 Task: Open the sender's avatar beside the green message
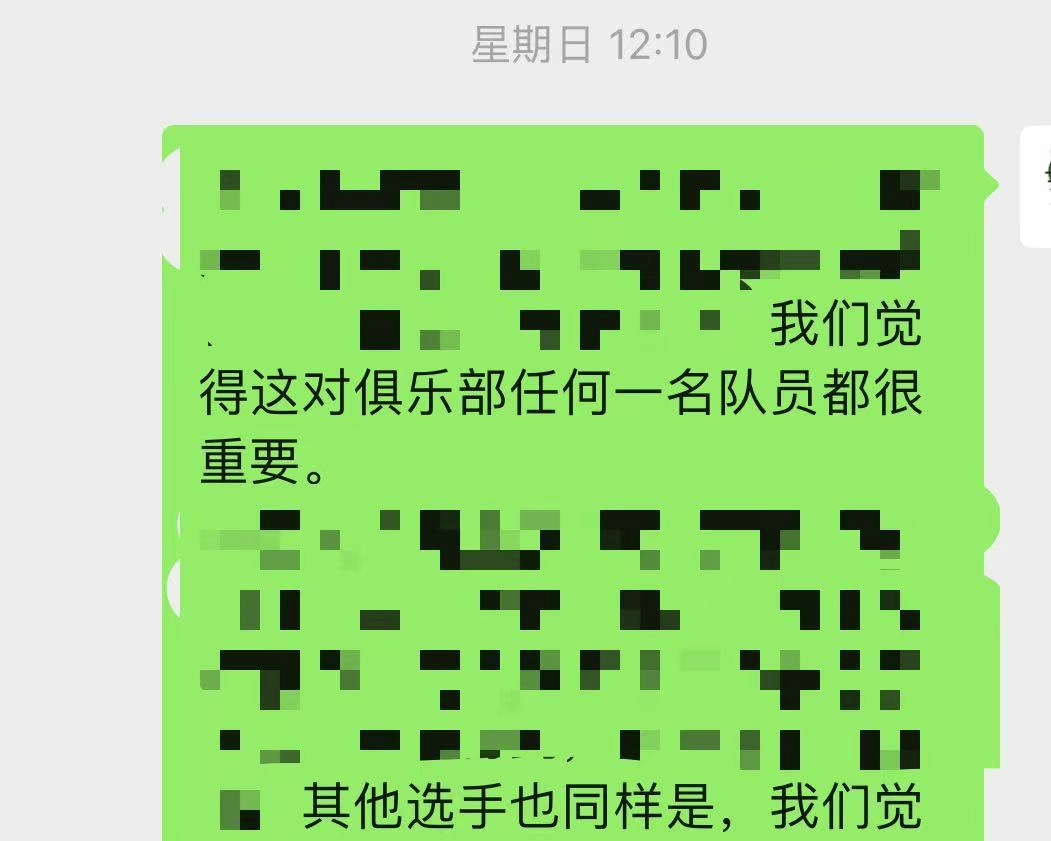click(1036, 186)
